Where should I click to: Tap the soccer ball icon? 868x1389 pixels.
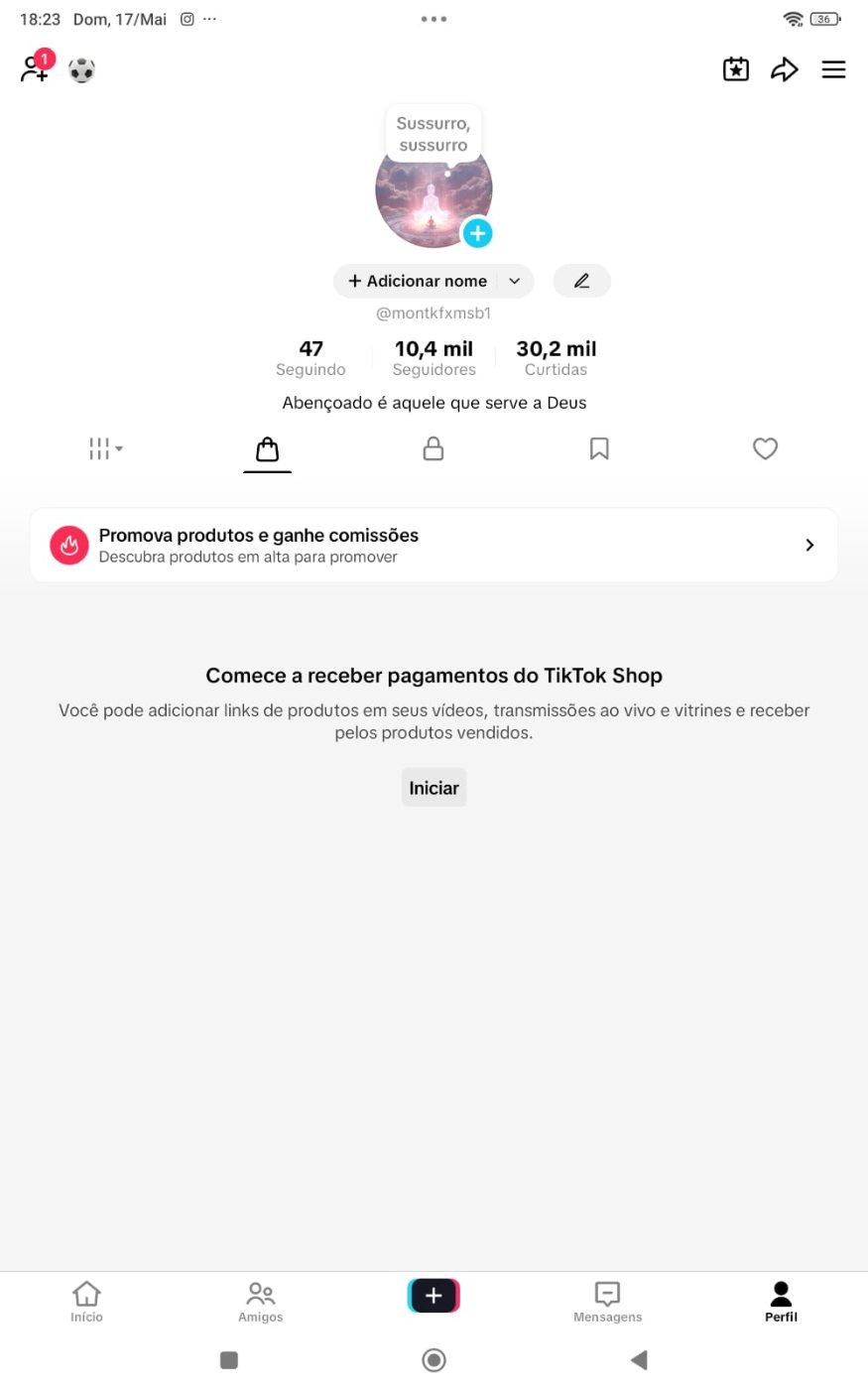81,70
